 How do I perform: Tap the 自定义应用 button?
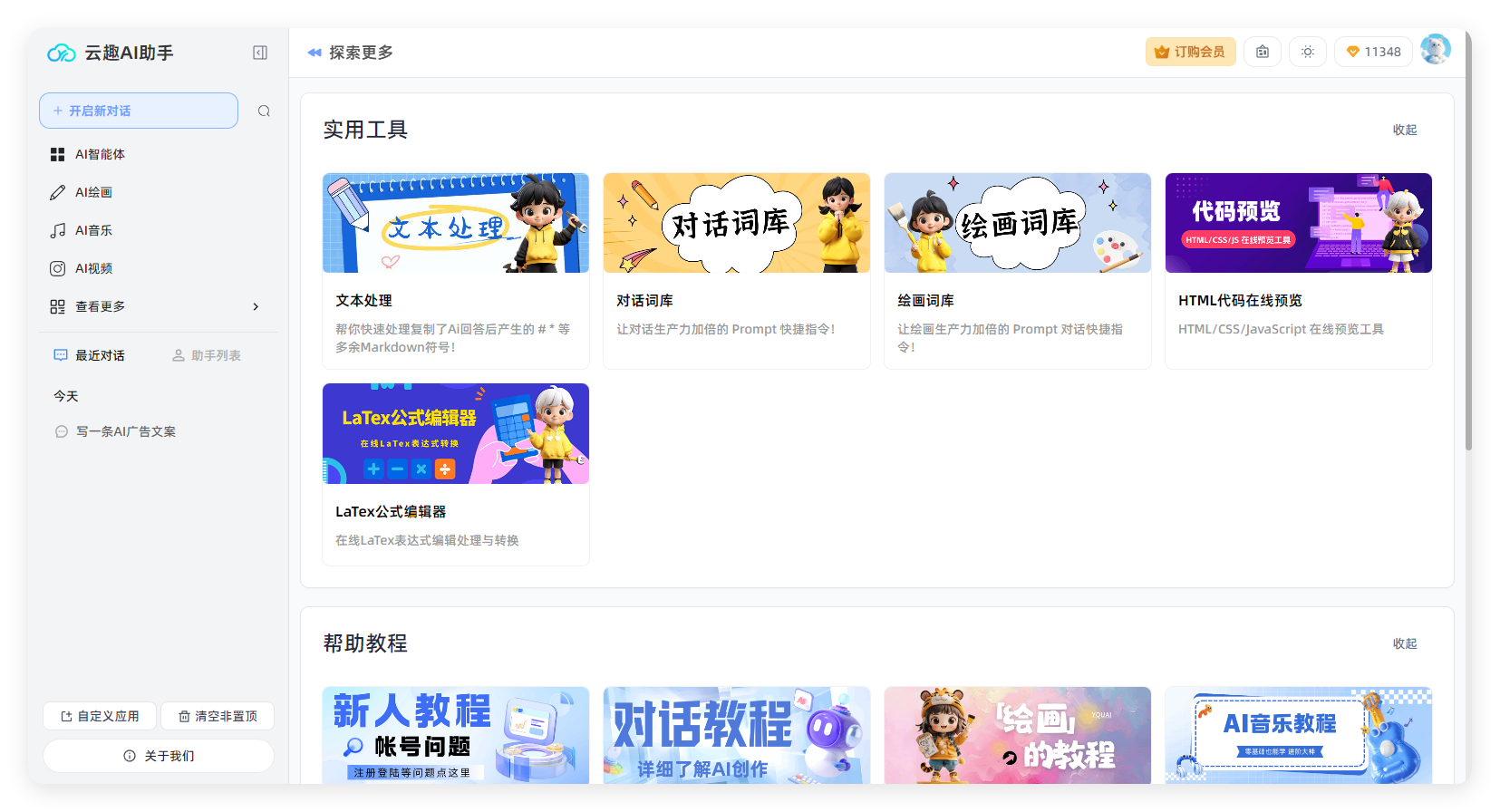(x=100, y=716)
